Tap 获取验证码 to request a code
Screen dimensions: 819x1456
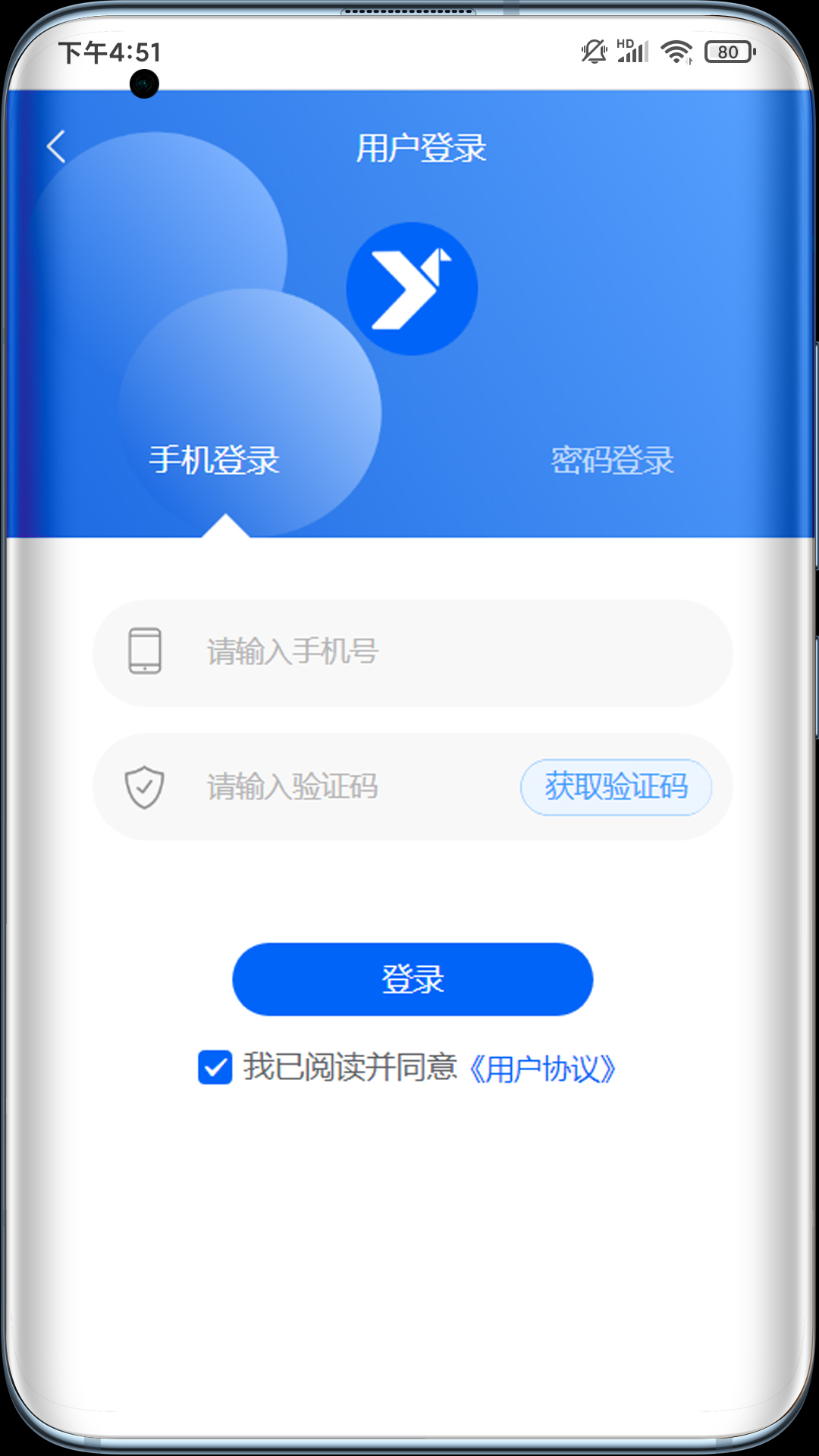pyautogui.click(x=616, y=786)
